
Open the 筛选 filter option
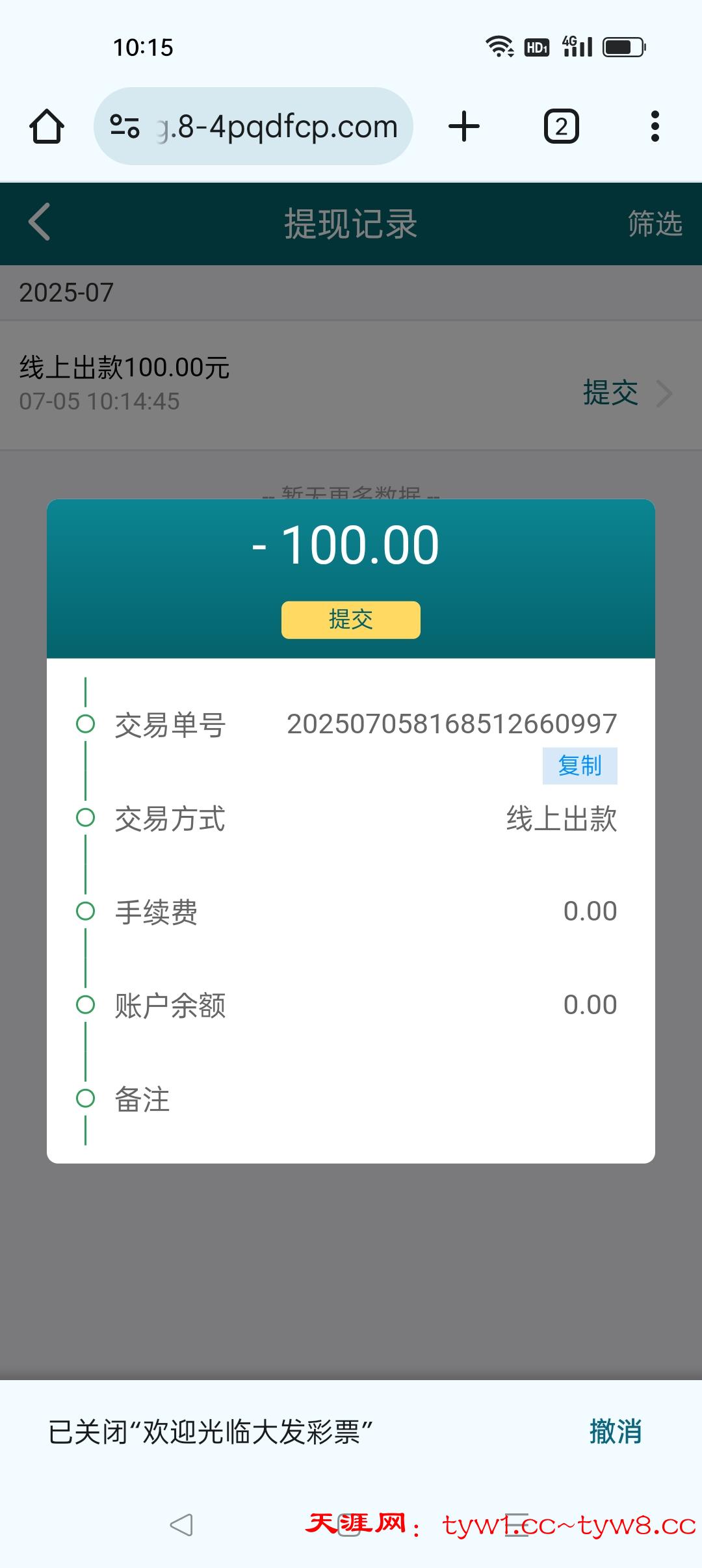coord(654,224)
